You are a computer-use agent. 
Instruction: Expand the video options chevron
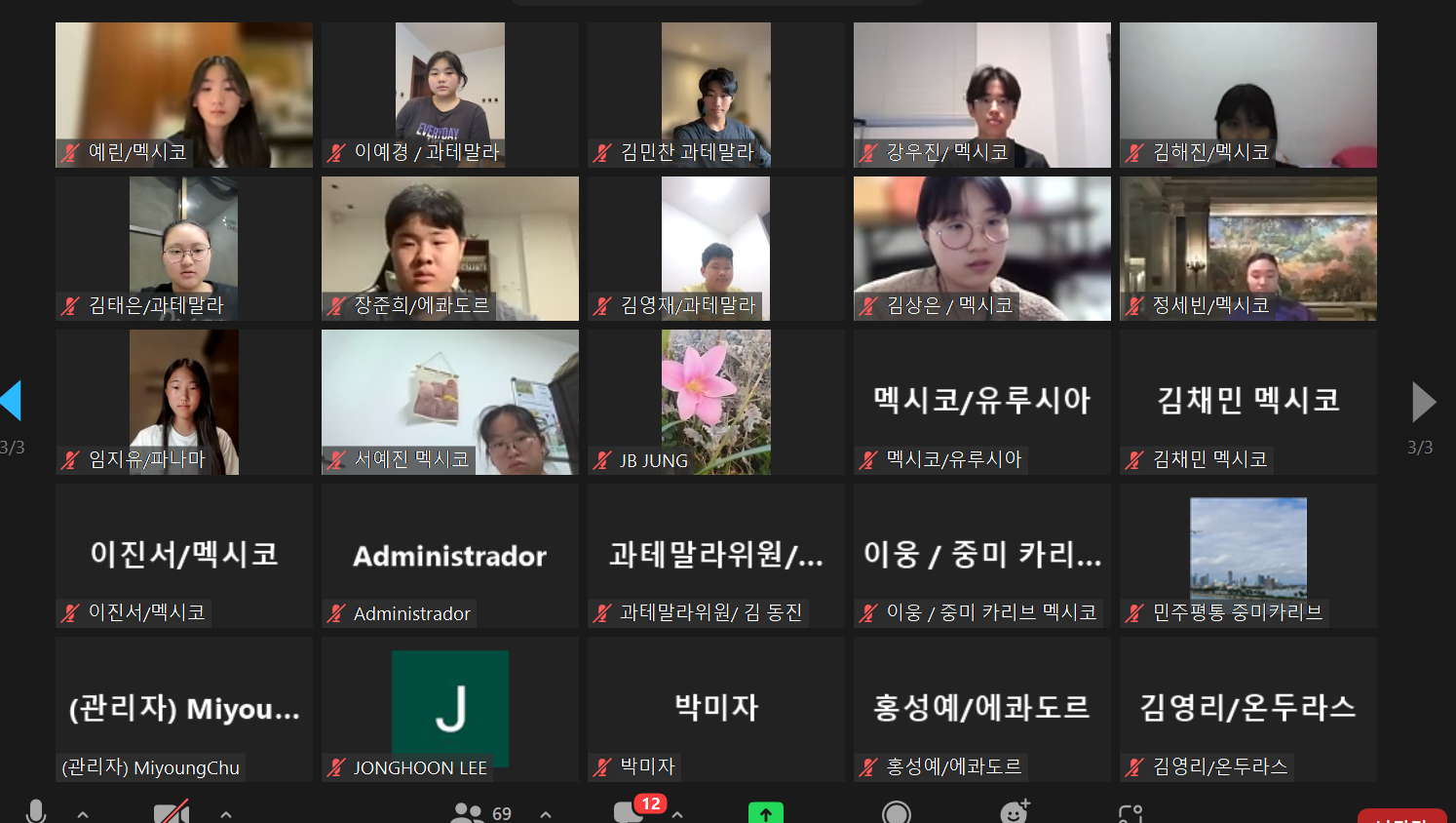pyautogui.click(x=226, y=813)
